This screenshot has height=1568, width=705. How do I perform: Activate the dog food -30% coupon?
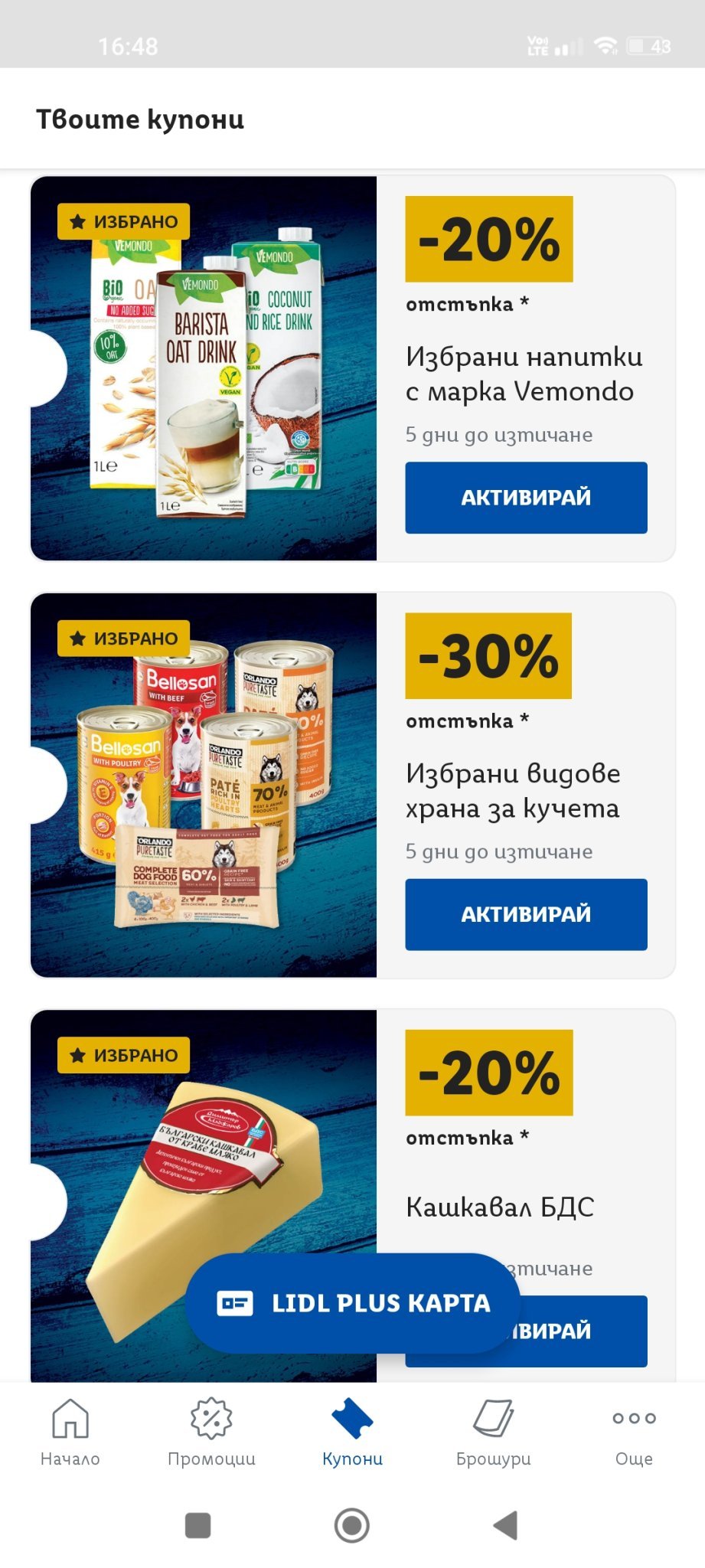click(x=526, y=914)
